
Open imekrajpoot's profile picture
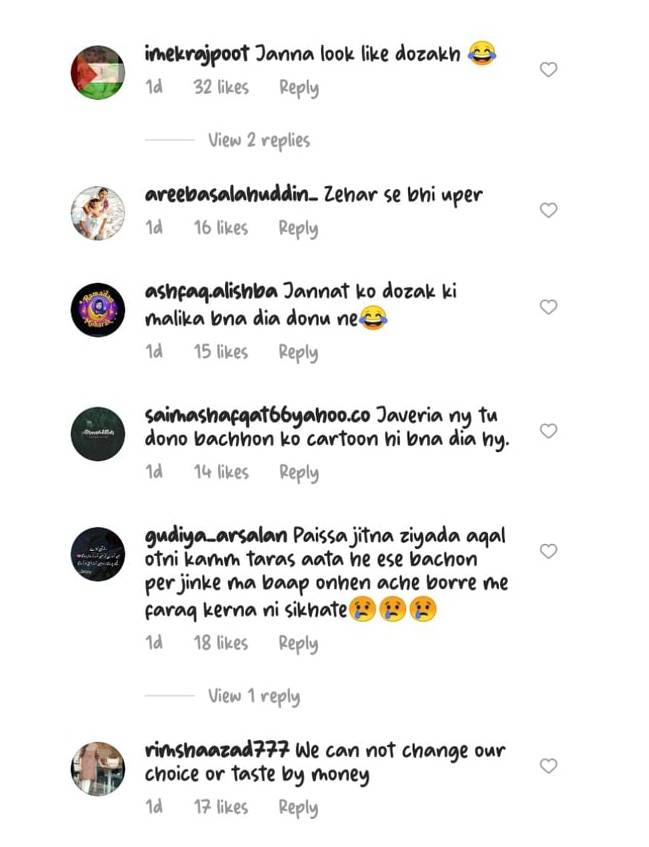pyautogui.click(x=98, y=72)
